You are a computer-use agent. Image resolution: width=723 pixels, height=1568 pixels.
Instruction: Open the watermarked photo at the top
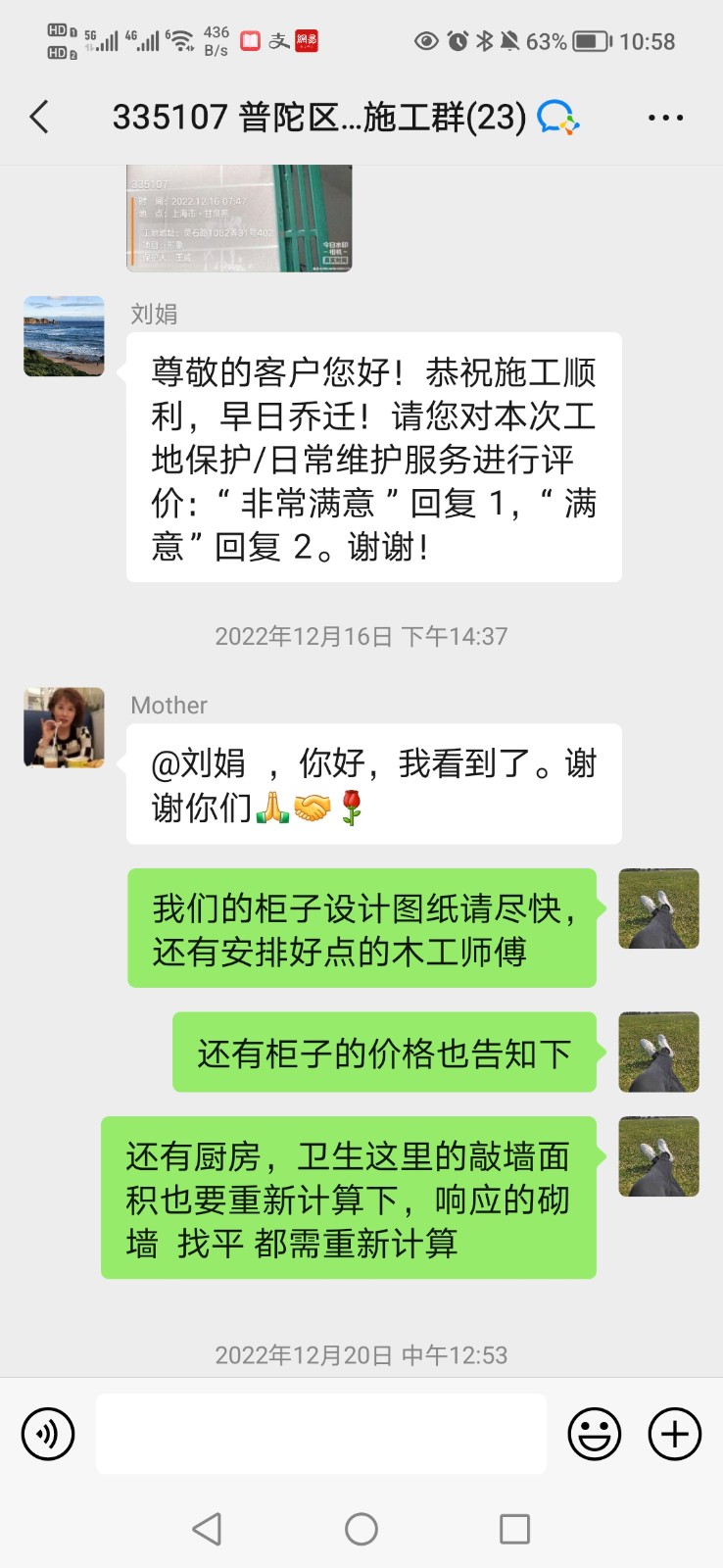point(239,219)
